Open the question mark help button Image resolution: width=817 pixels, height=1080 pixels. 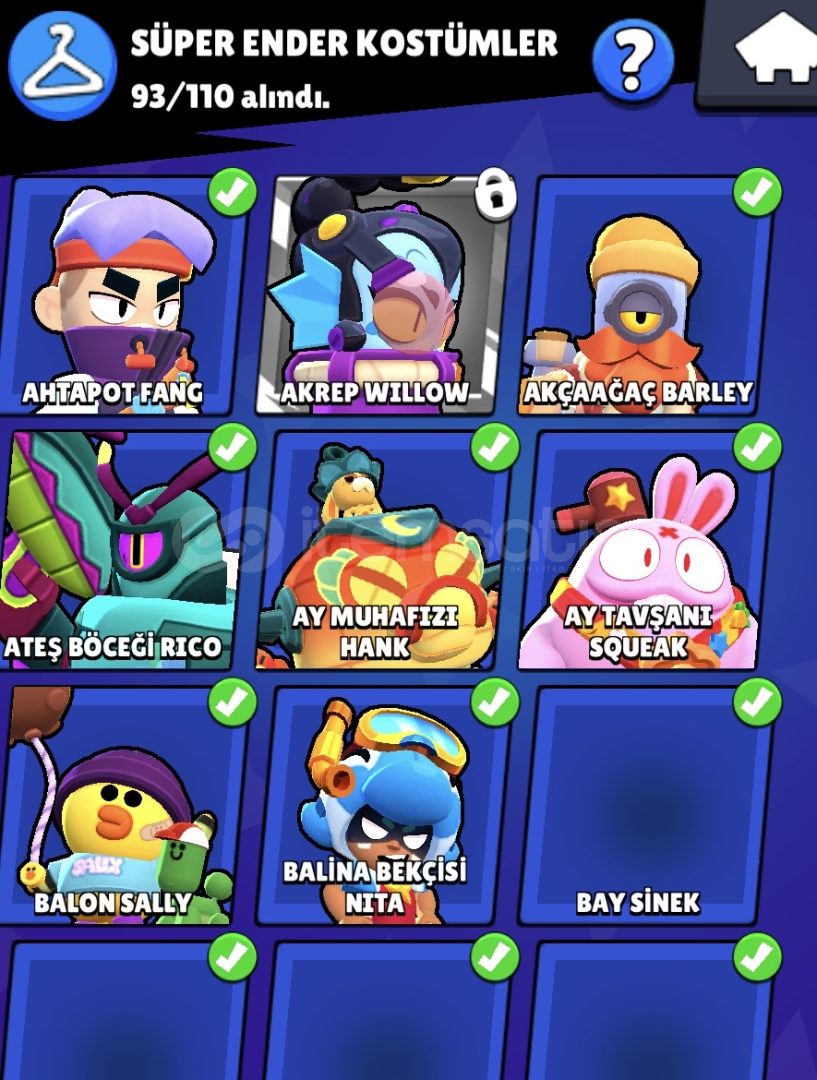631,60
